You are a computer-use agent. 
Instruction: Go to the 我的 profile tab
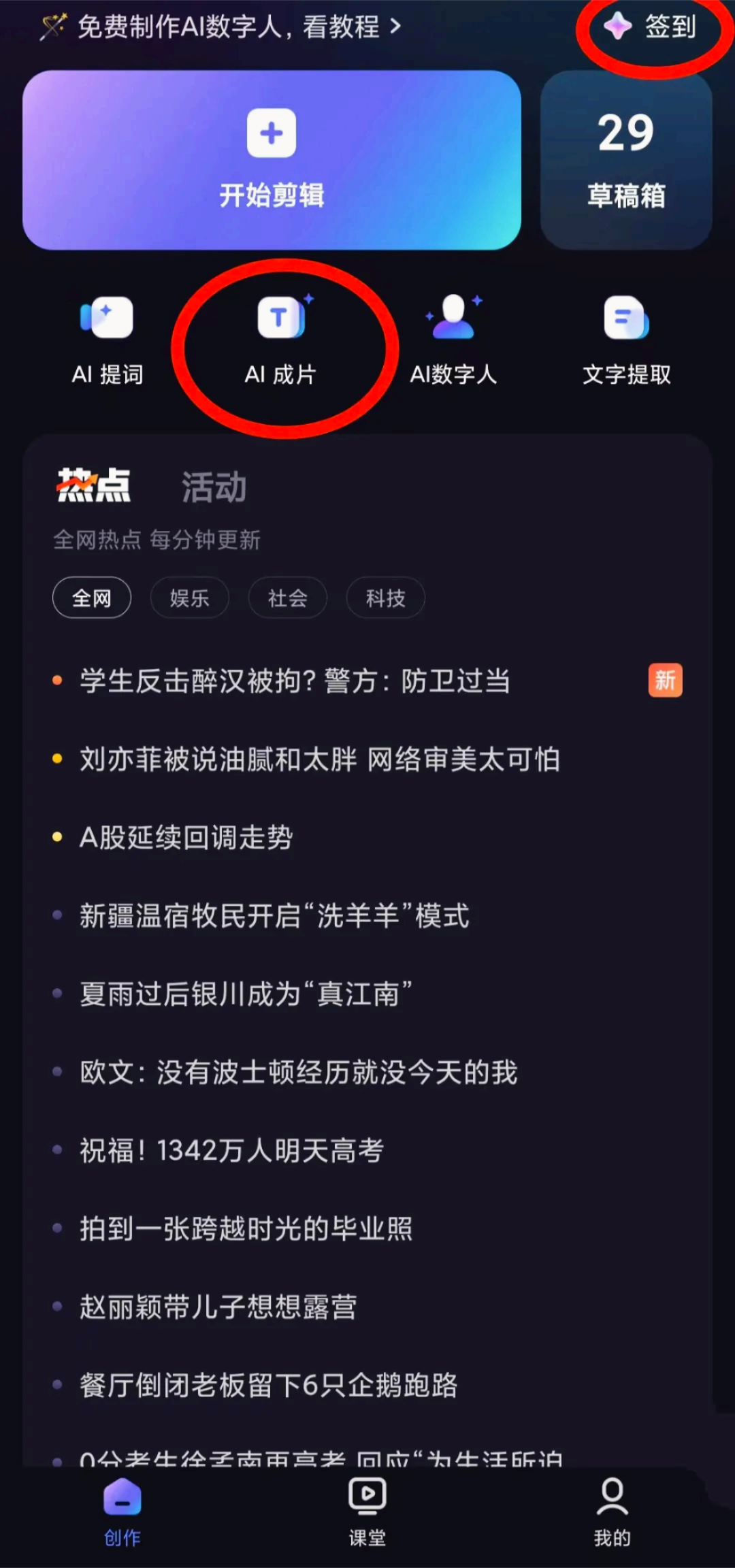(x=612, y=1509)
